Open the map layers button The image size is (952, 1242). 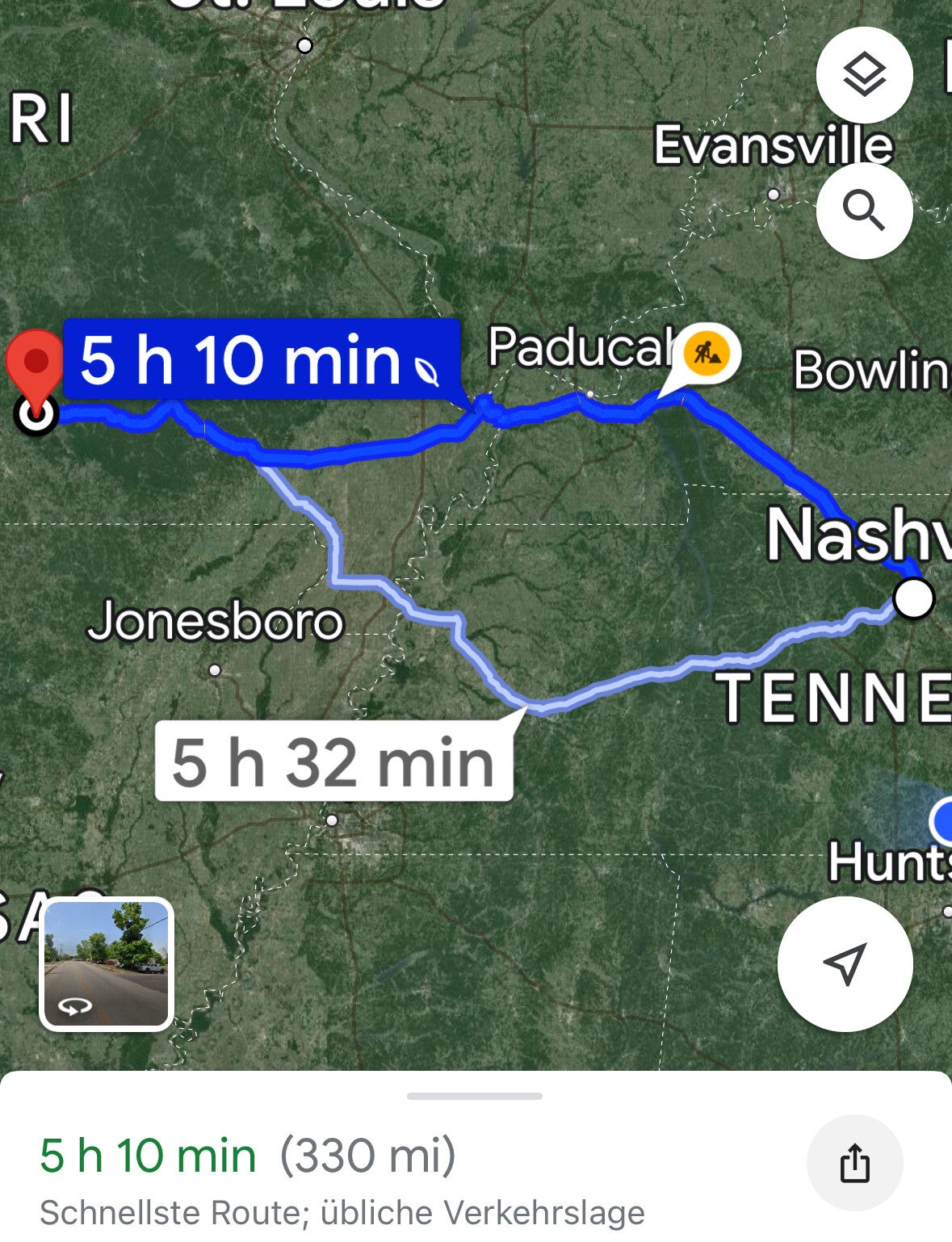tap(864, 75)
